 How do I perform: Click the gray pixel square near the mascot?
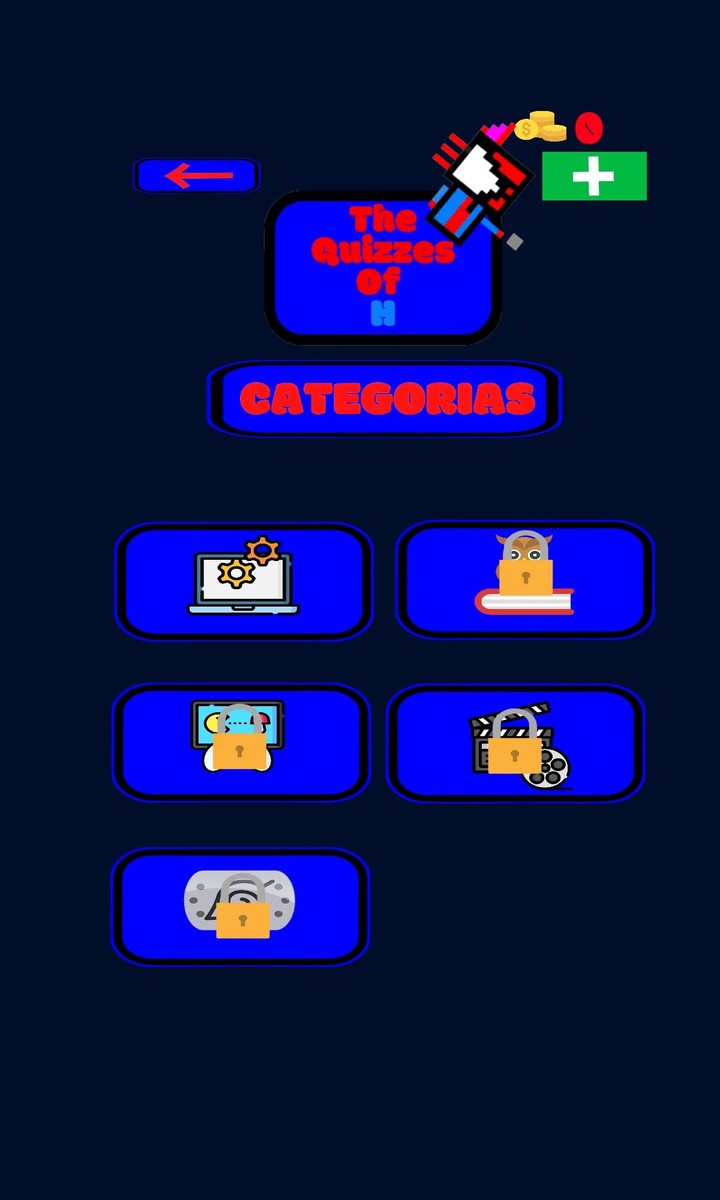coord(513,239)
